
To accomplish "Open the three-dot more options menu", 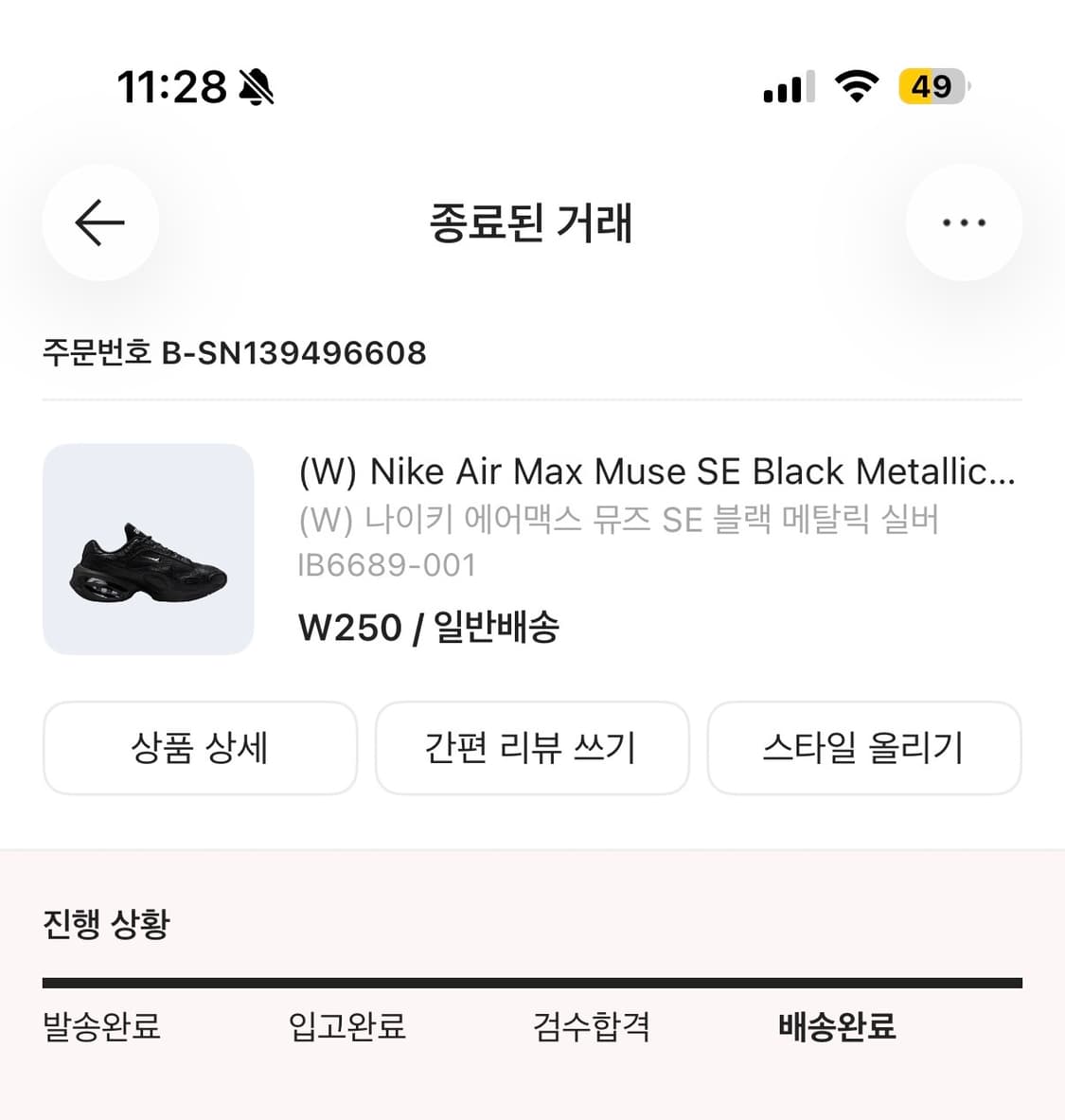I will click(963, 222).
